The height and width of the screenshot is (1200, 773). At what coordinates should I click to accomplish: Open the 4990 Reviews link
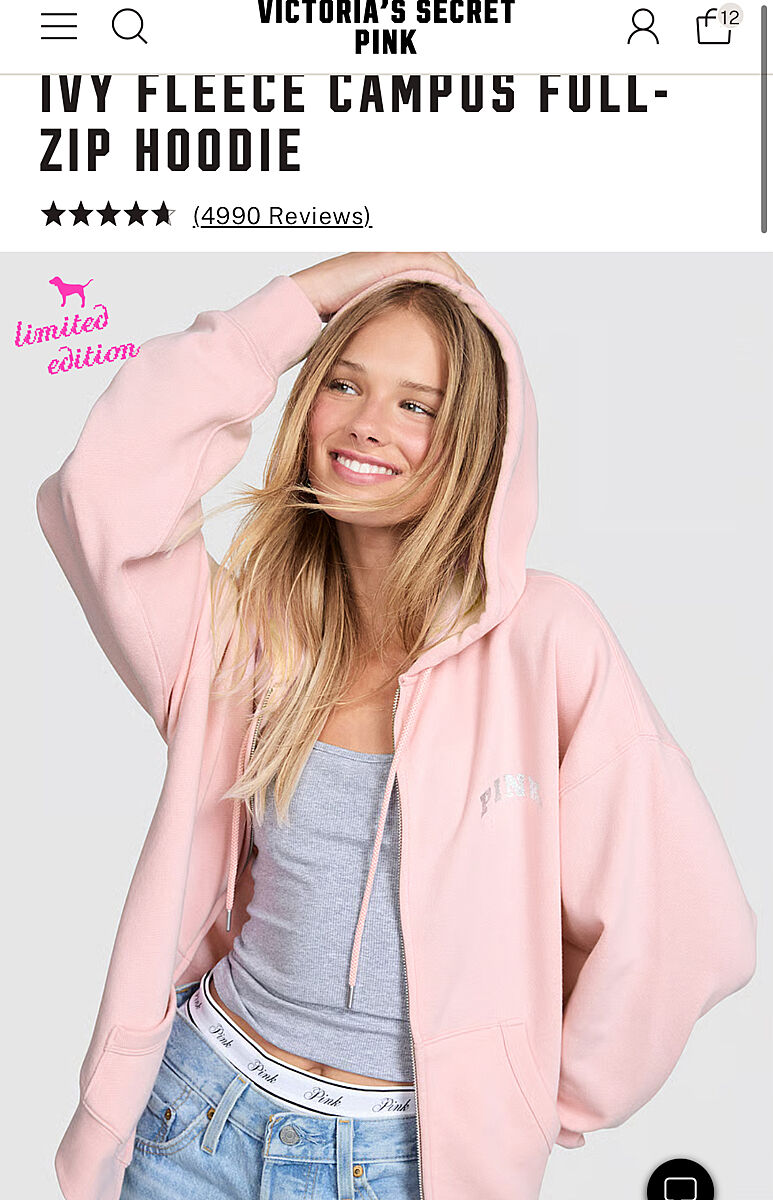pos(281,216)
